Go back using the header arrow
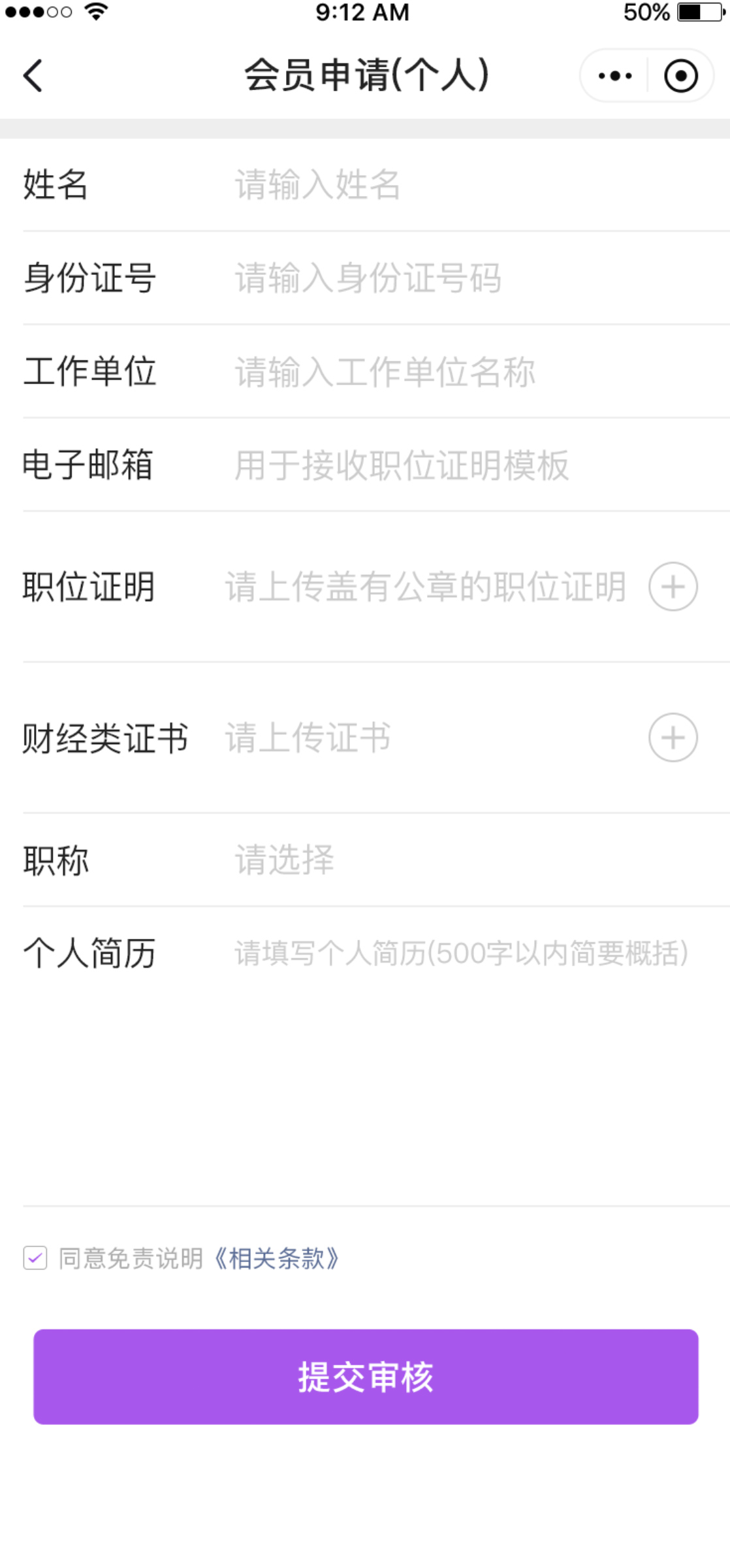Image resolution: width=730 pixels, height=1568 pixels. 33,75
